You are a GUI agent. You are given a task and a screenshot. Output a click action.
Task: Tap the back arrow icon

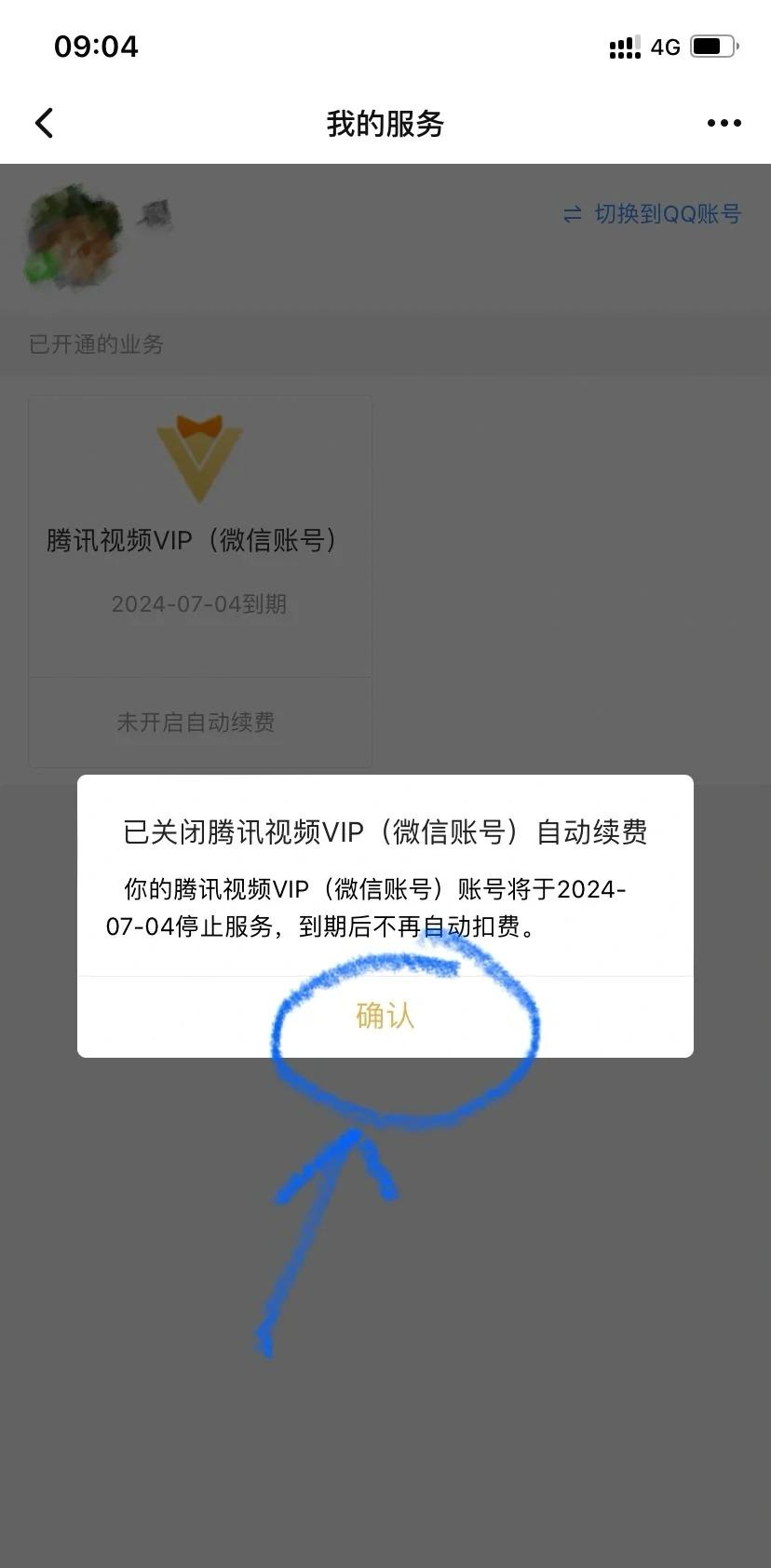(43, 122)
